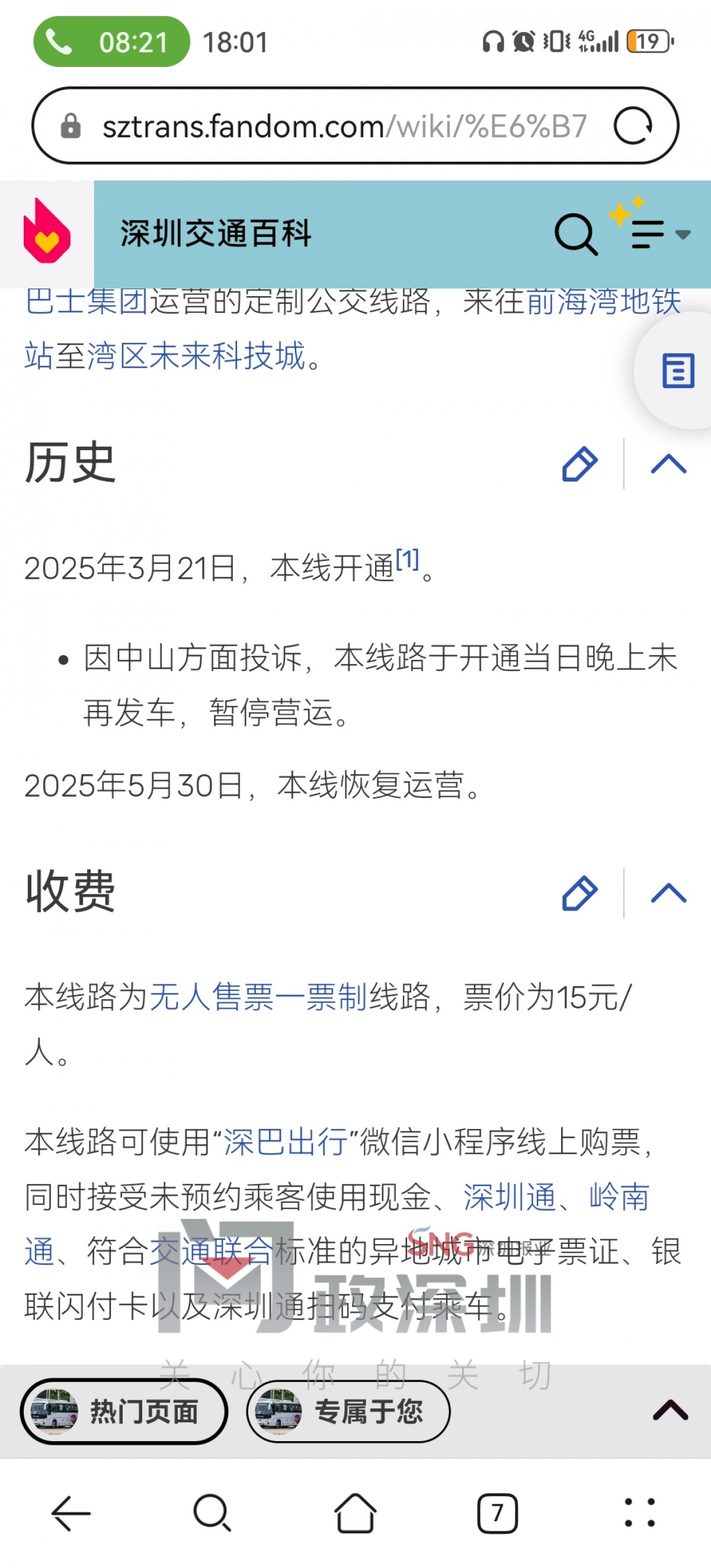
Task: Open the 湾区未来科技城 link
Action: pyautogui.click(x=196, y=356)
